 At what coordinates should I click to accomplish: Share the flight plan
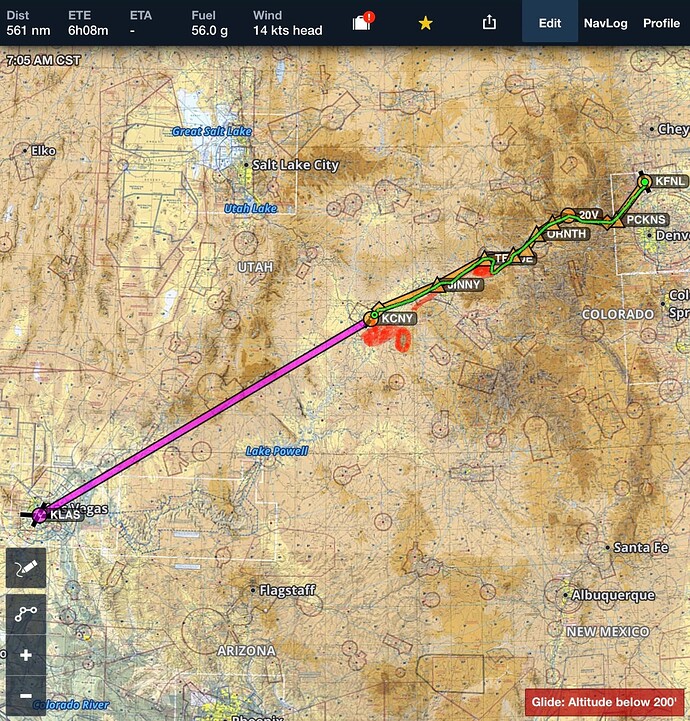click(489, 22)
